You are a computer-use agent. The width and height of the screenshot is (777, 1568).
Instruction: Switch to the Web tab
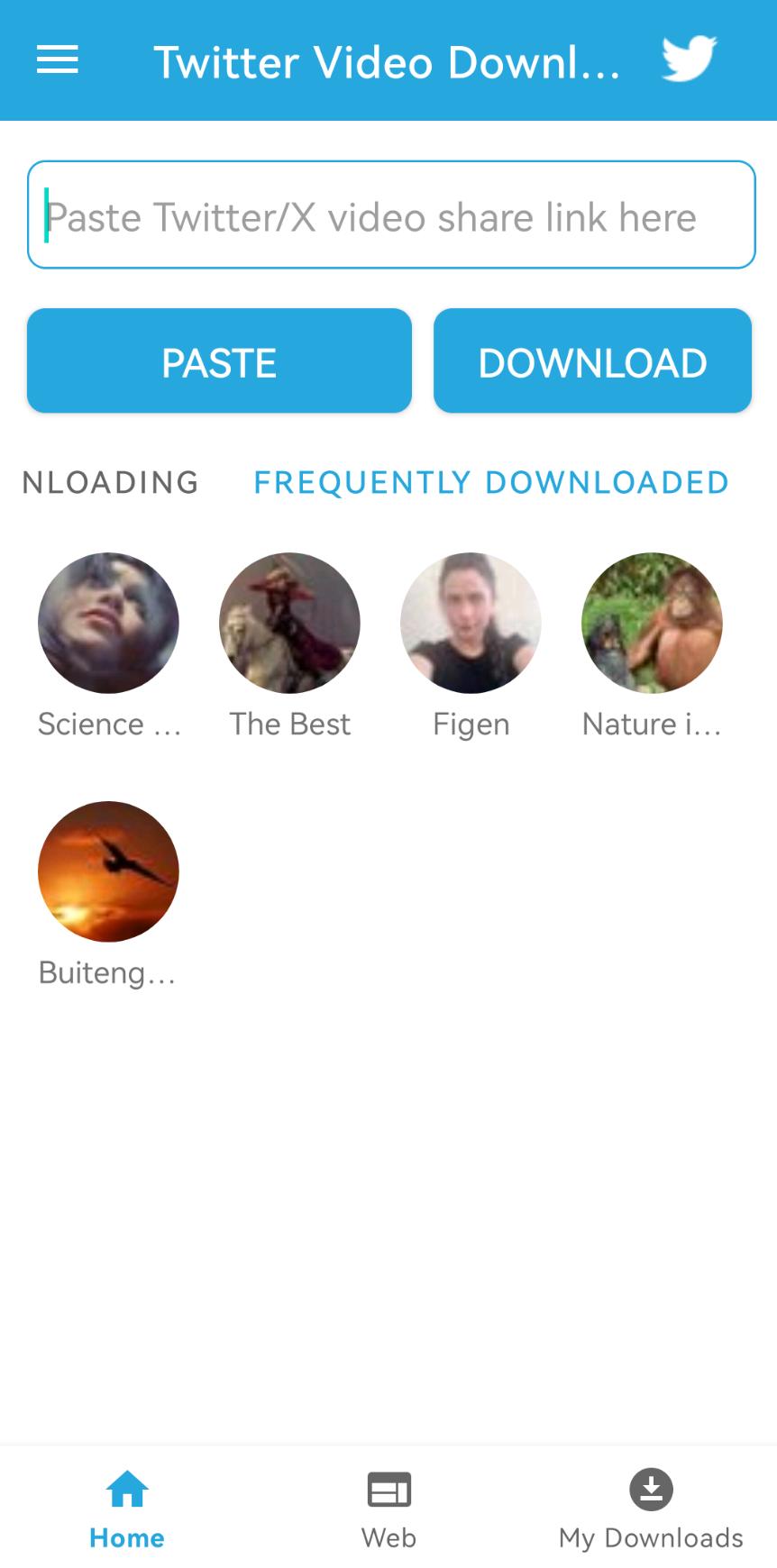click(388, 1509)
